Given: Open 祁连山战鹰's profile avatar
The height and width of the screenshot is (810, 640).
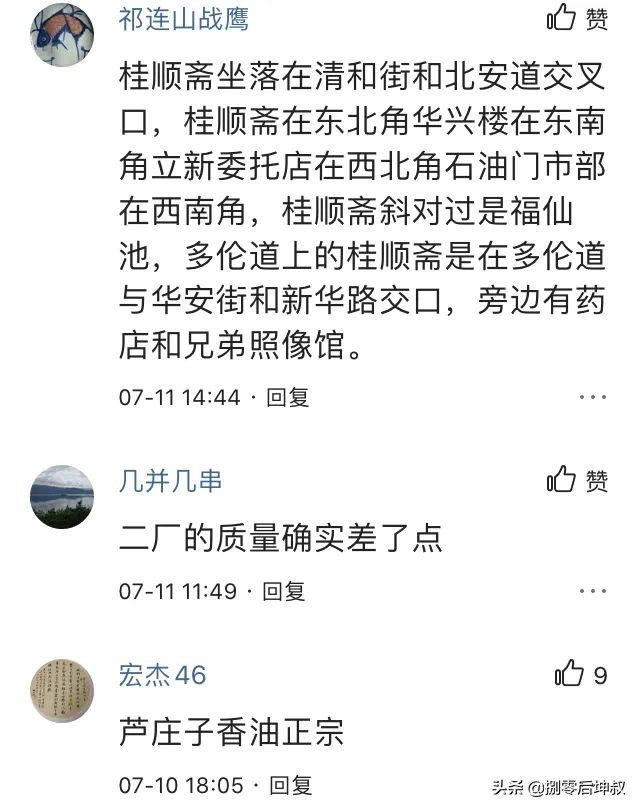Looking at the screenshot, I should pos(61,32).
